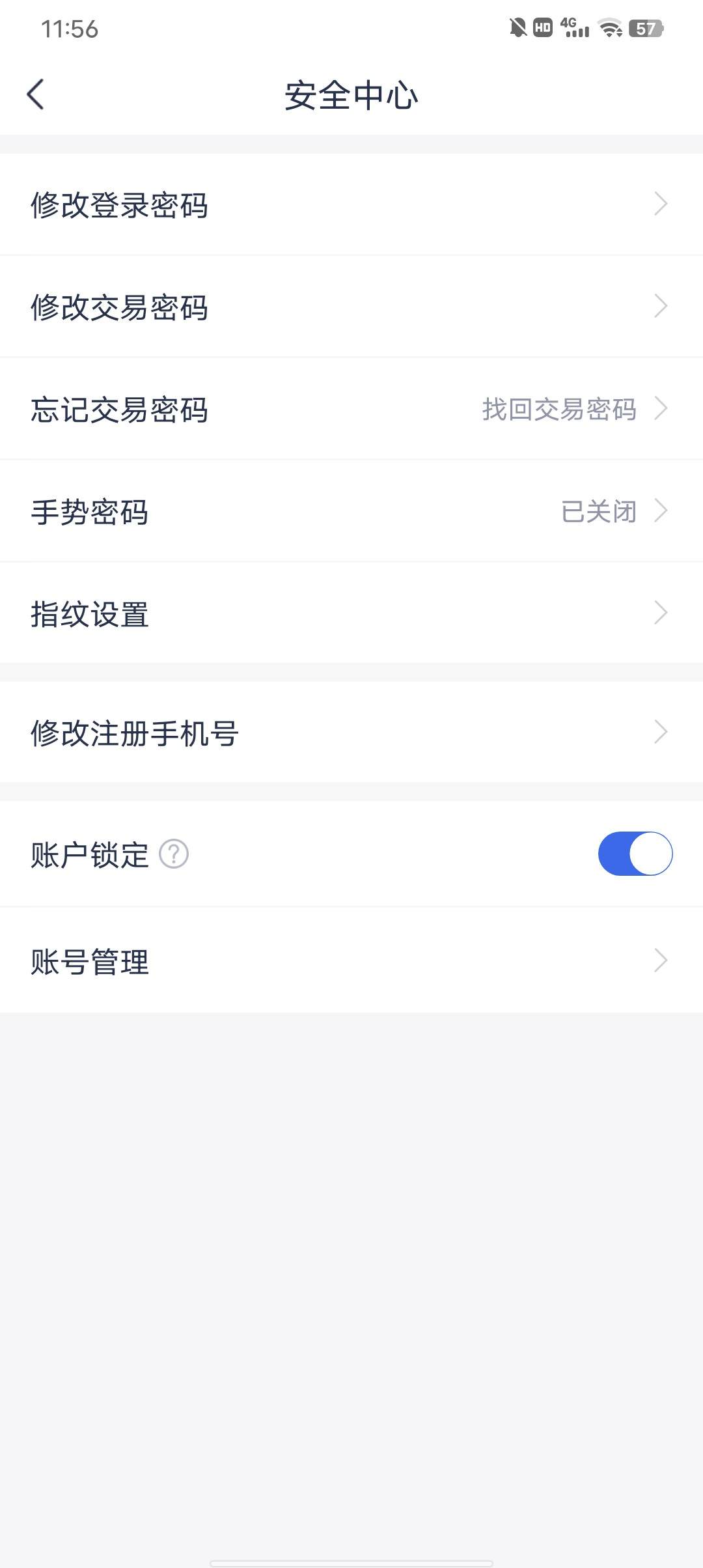Open 指纹设置
This screenshot has width=703, height=1568.
click(351, 613)
